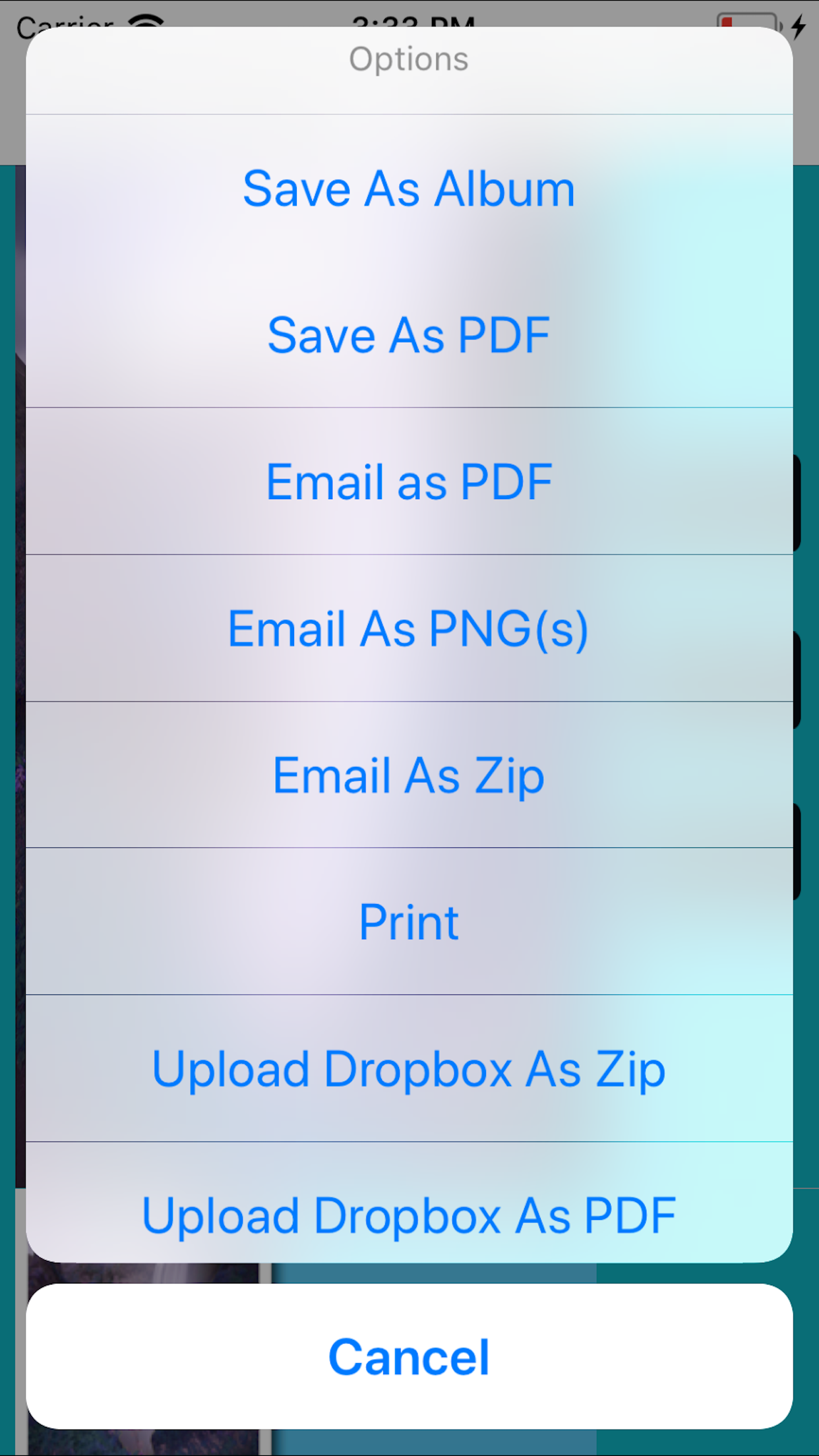Viewport: 819px width, 1456px height.
Task: Select Email As Zip from the options
Action: pos(409,775)
